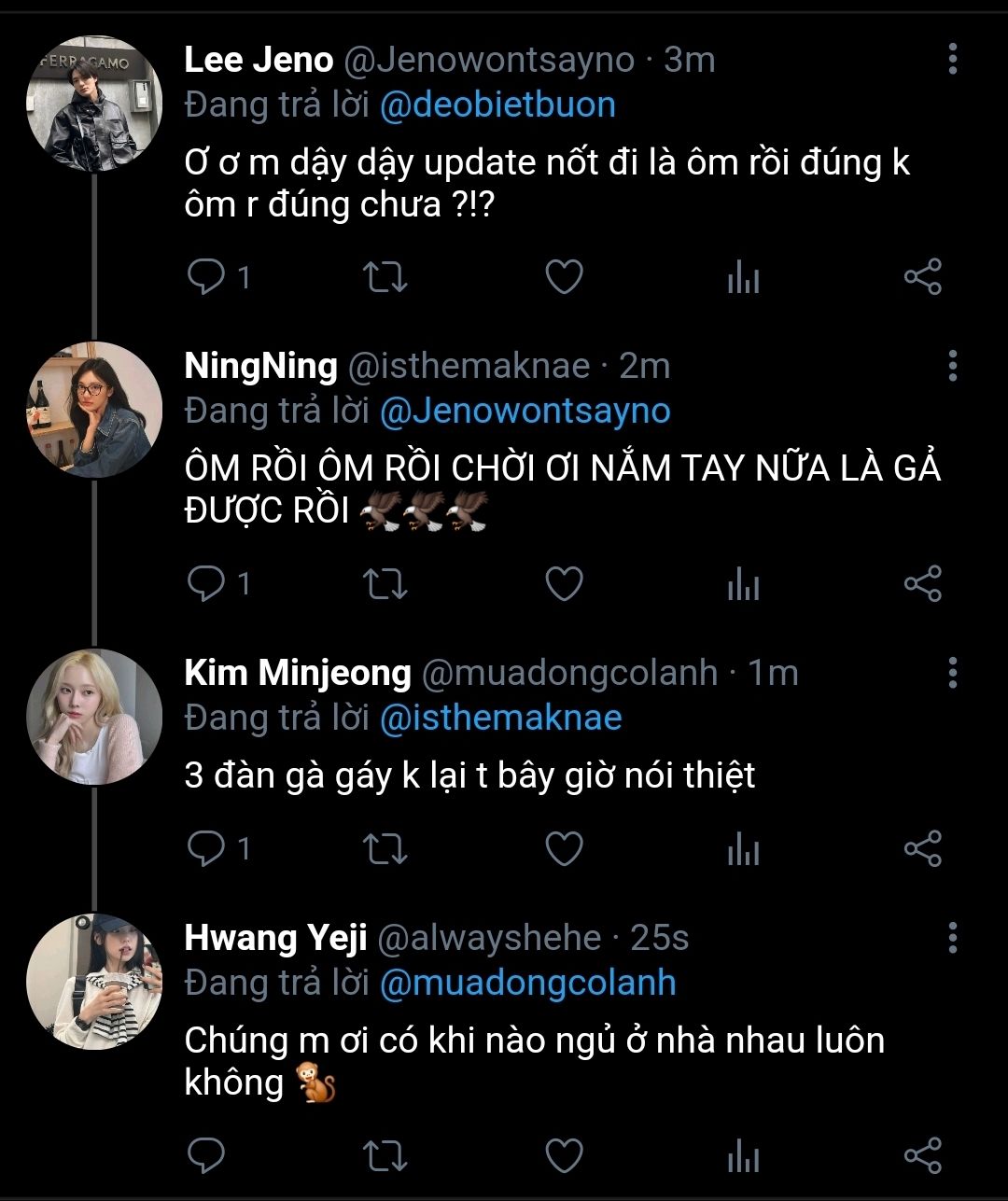Open the overflow menu on NingNing's tweet
Viewport: 1008px width, 1201px height.
point(952,366)
